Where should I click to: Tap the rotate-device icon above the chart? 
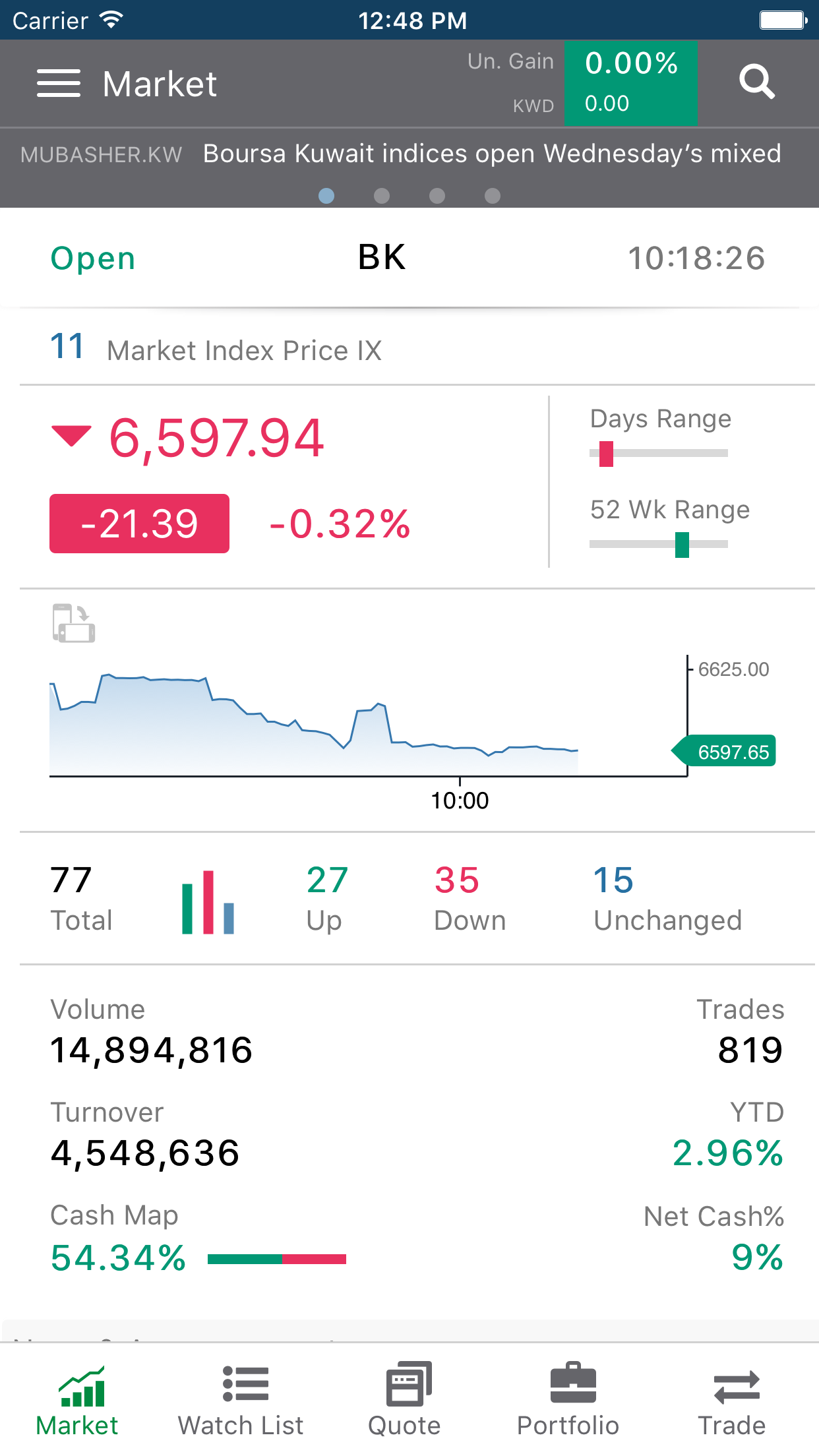[74, 623]
